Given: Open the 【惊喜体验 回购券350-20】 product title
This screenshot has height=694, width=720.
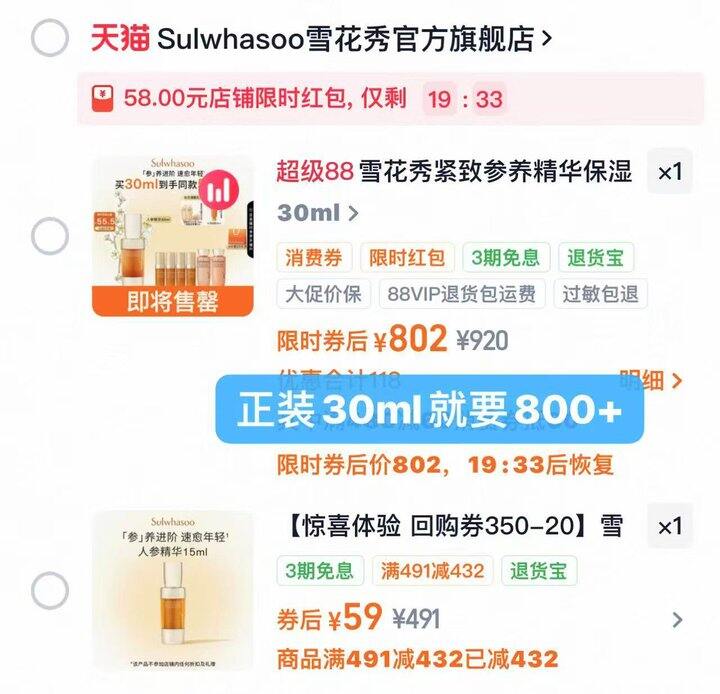Looking at the screenshot, I should [455, 527].
